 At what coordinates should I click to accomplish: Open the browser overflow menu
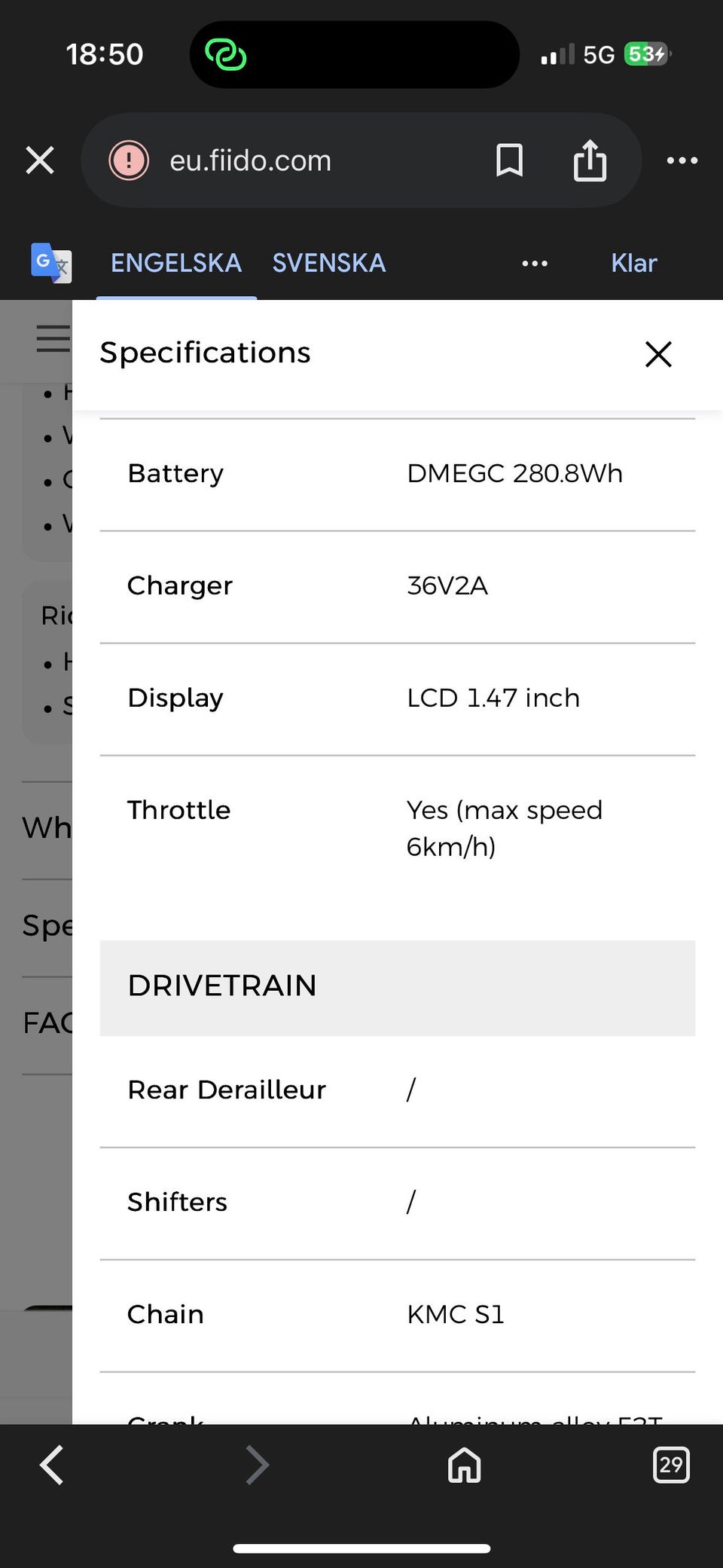click(x=682, y=160)
